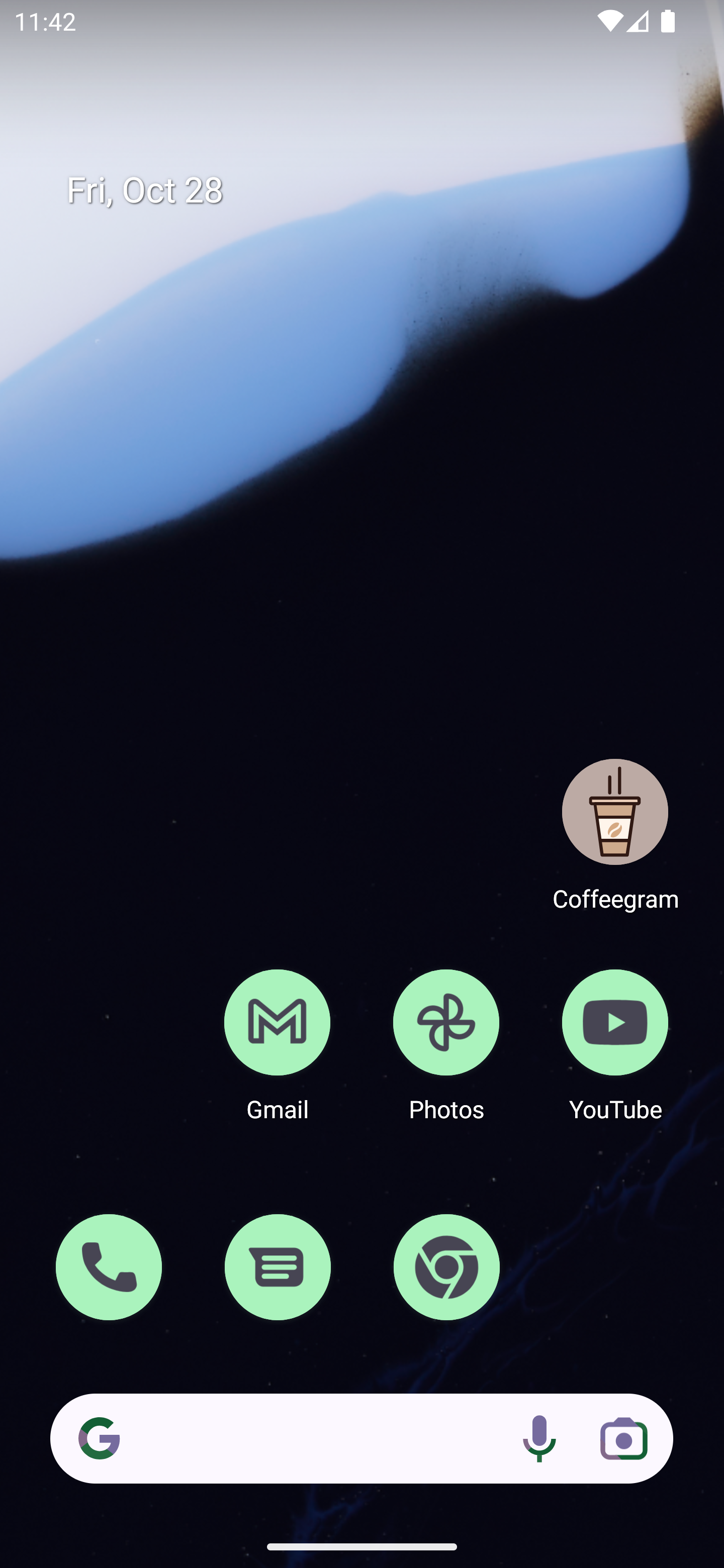Image resolution: width=724 pixels, height=1568 pixels.
Task: Open Google Lens camera search
Action: coord(623,1439)
